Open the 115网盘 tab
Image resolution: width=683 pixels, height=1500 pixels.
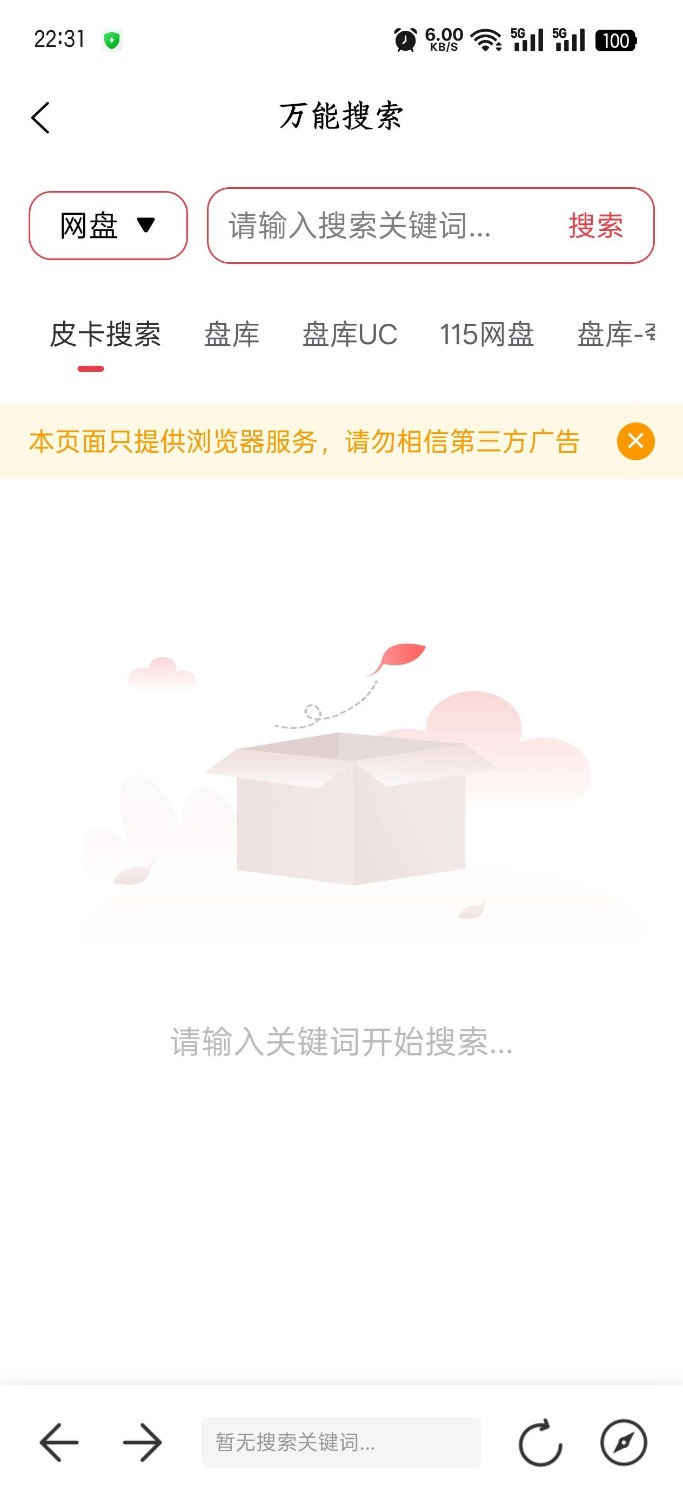tap(487, 334)
